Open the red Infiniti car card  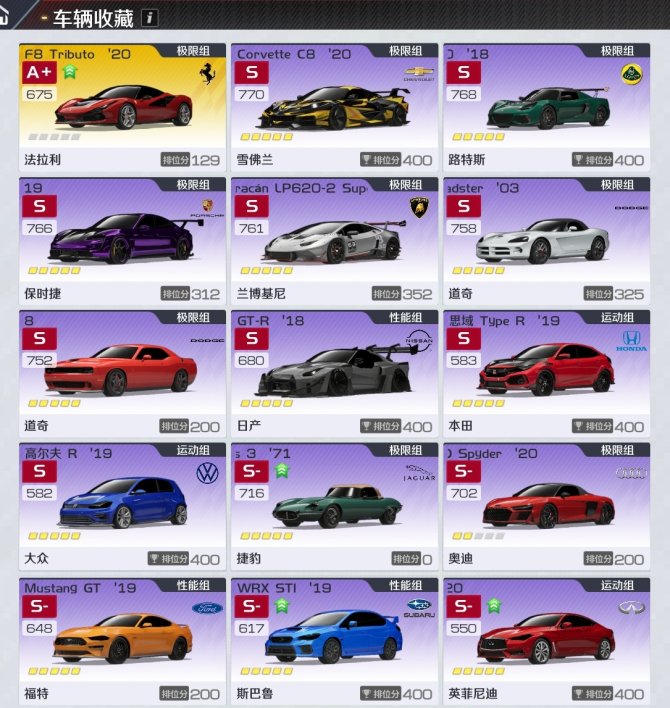(545, 640)
